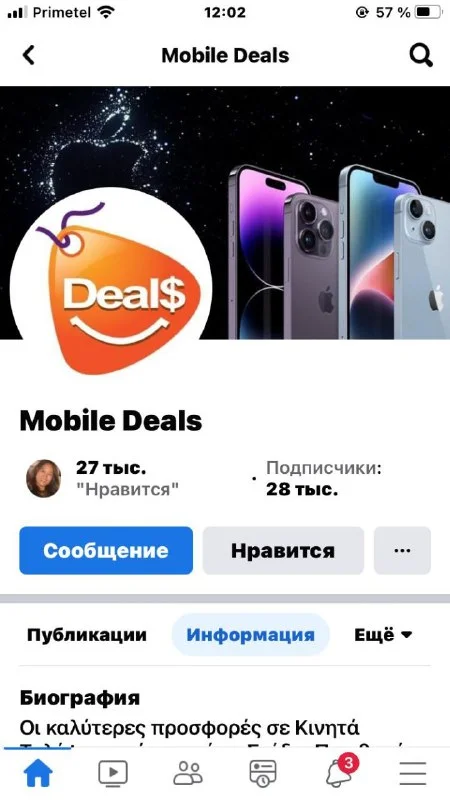
Task: Select the Информация tab
Action: 251,635
